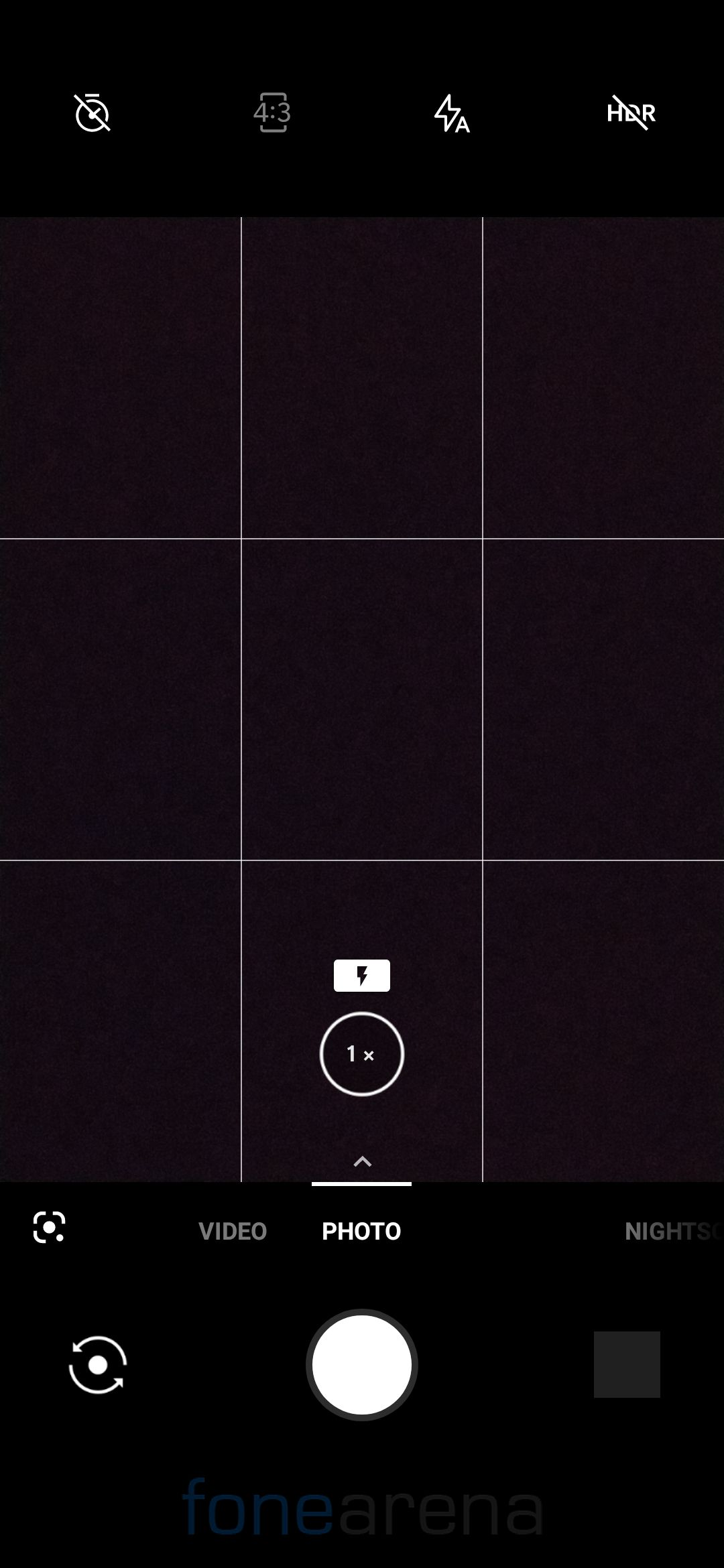Open the lens scanner icon
The image size is (724, 1568).
click(50, 1227)
